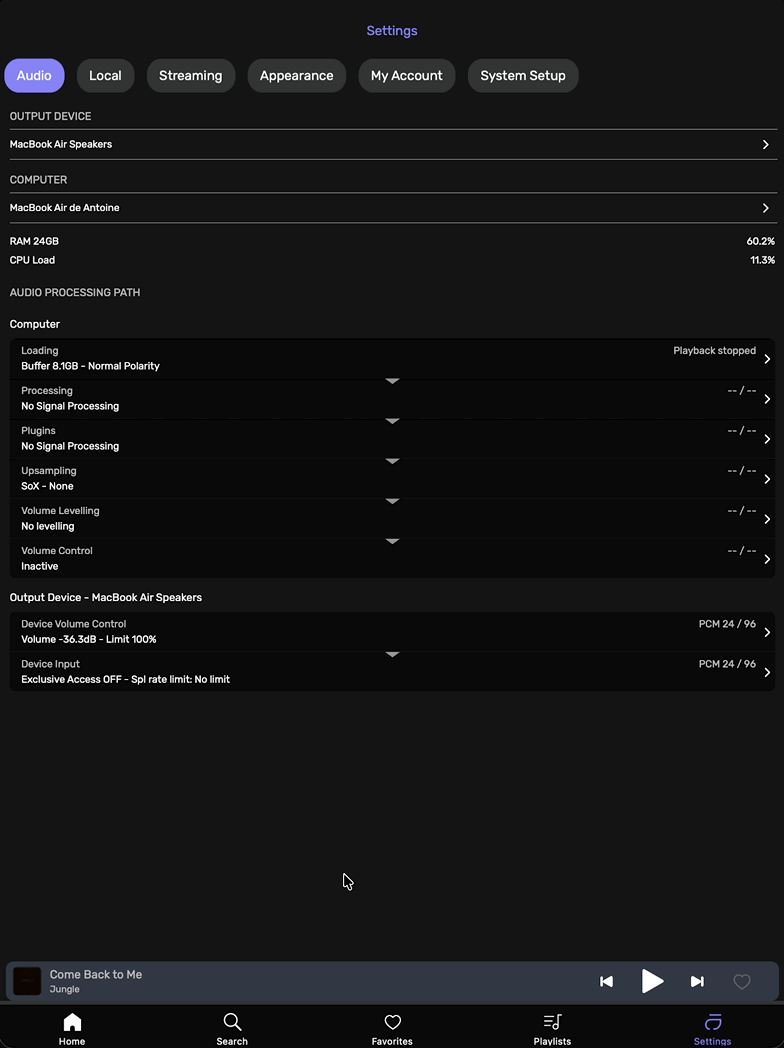Open System Setup tab

pyautogui.click(x=523, y=76)
